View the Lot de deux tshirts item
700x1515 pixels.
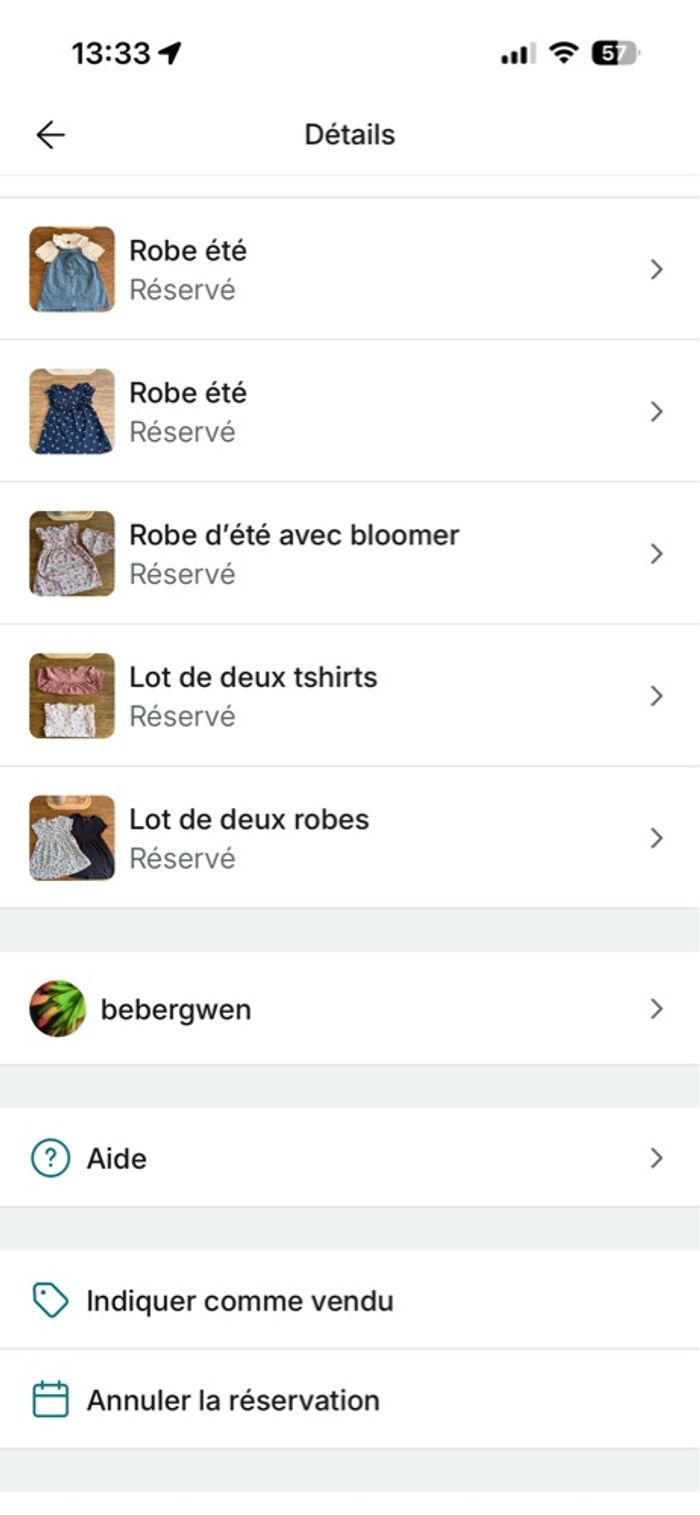(349, 696)
